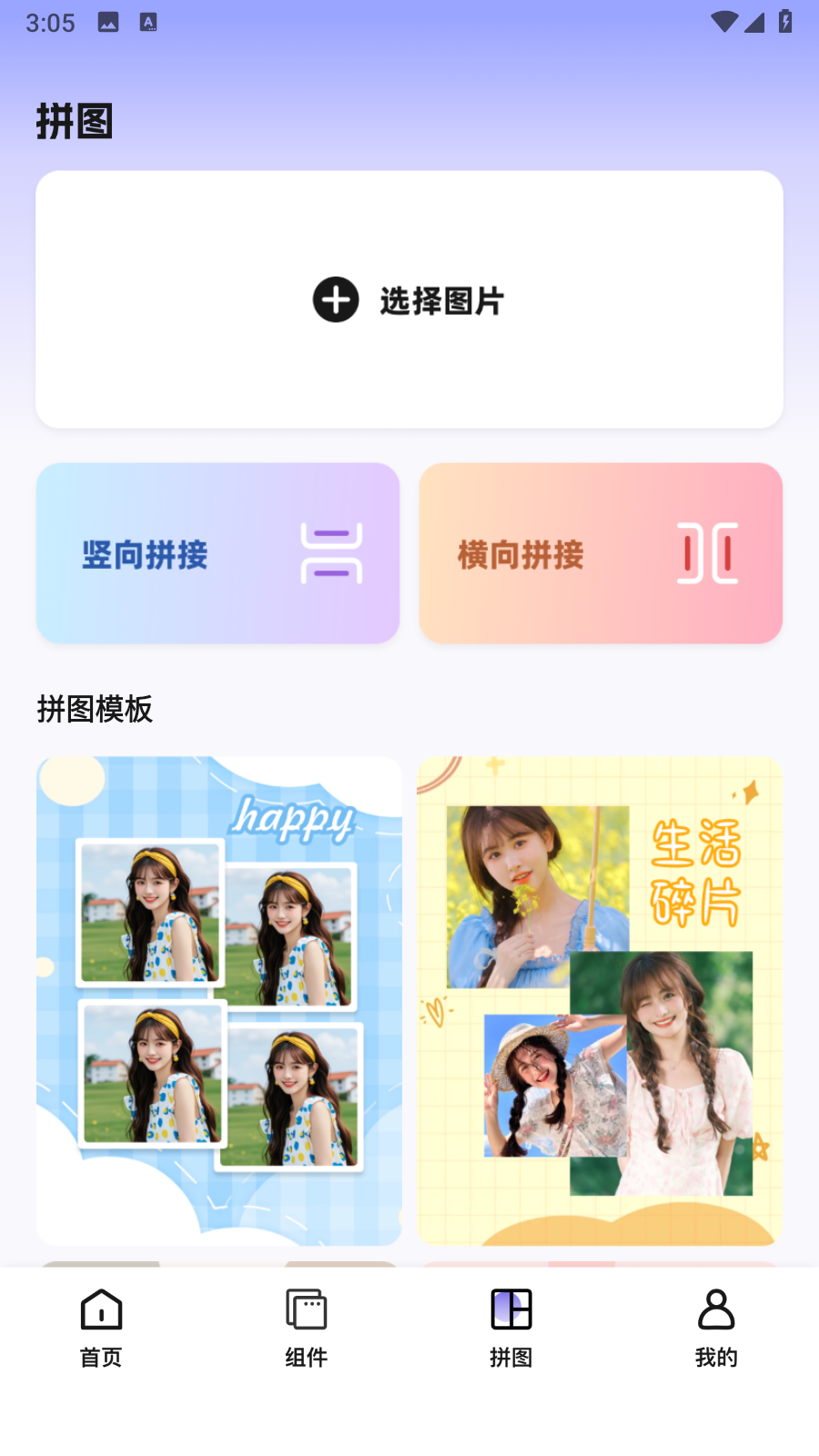Switch to the 首页 tab
The height and width of the screenshot is (1456, 819).
(x=101, y=1329)
